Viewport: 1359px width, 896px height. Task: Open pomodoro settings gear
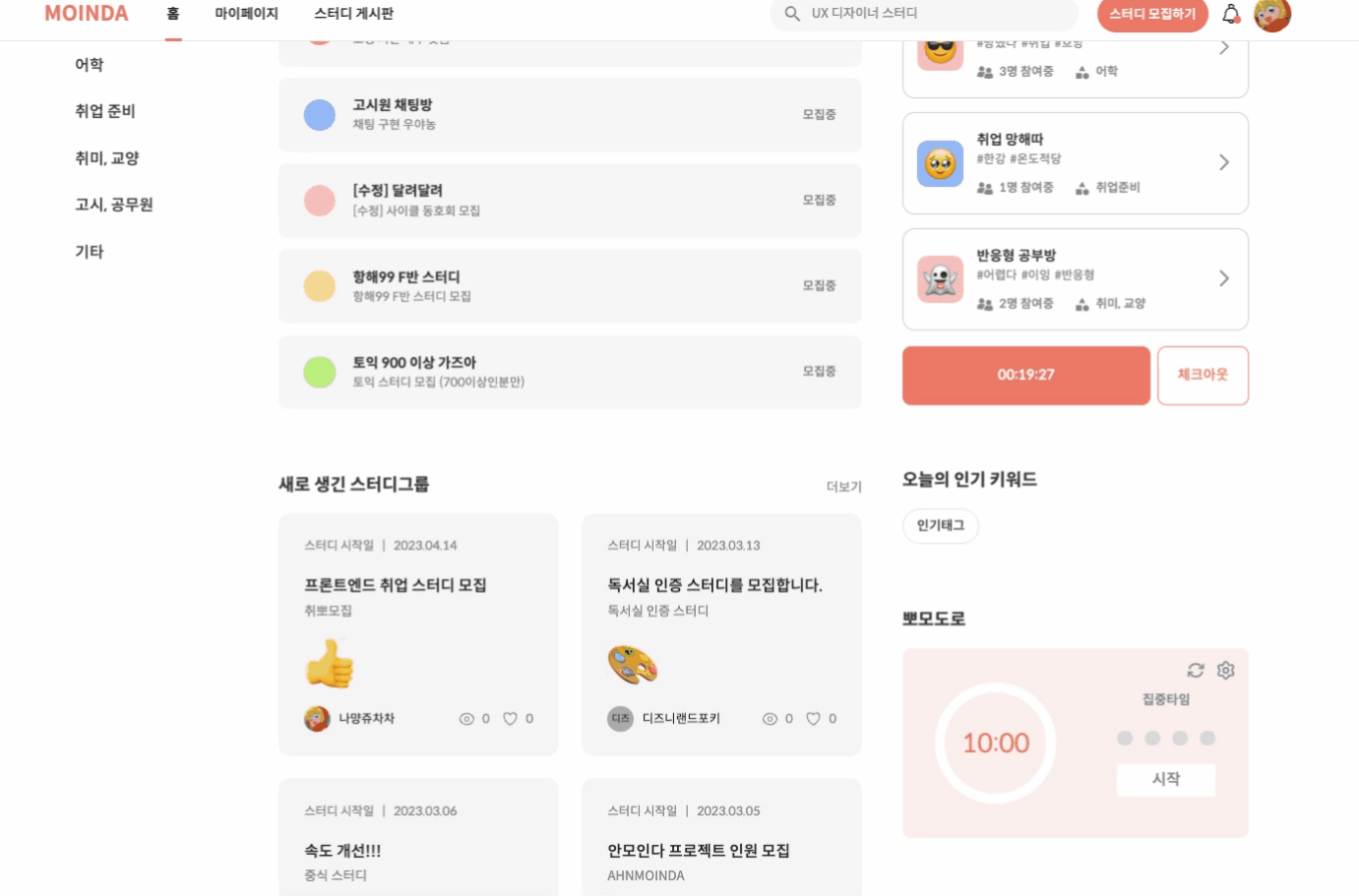point(1225,670)
